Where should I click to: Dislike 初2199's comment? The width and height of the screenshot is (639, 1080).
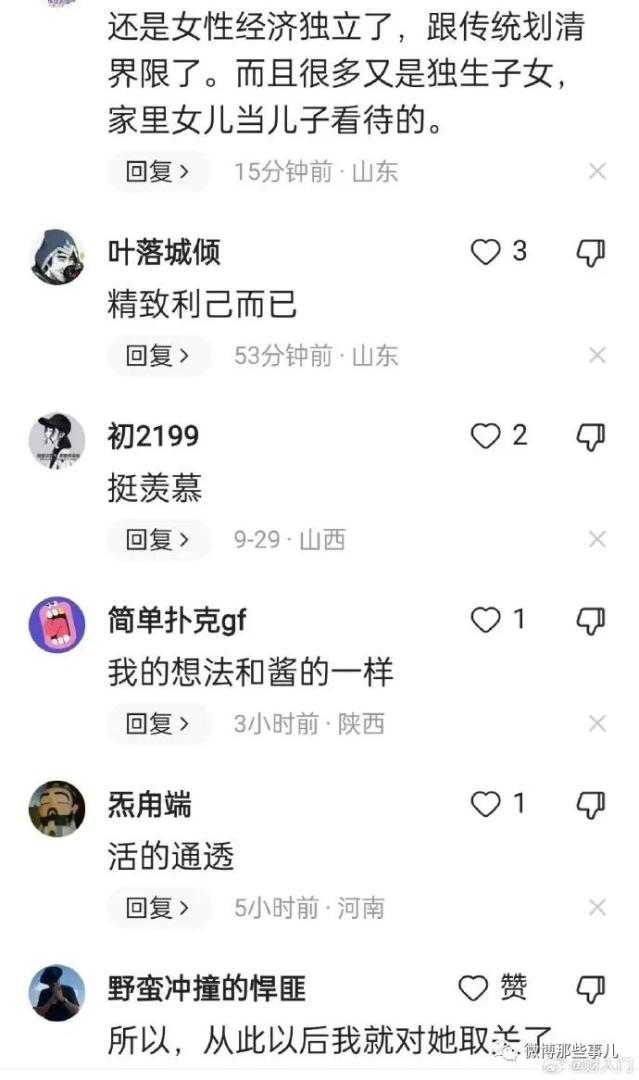[x=591, y=436]
